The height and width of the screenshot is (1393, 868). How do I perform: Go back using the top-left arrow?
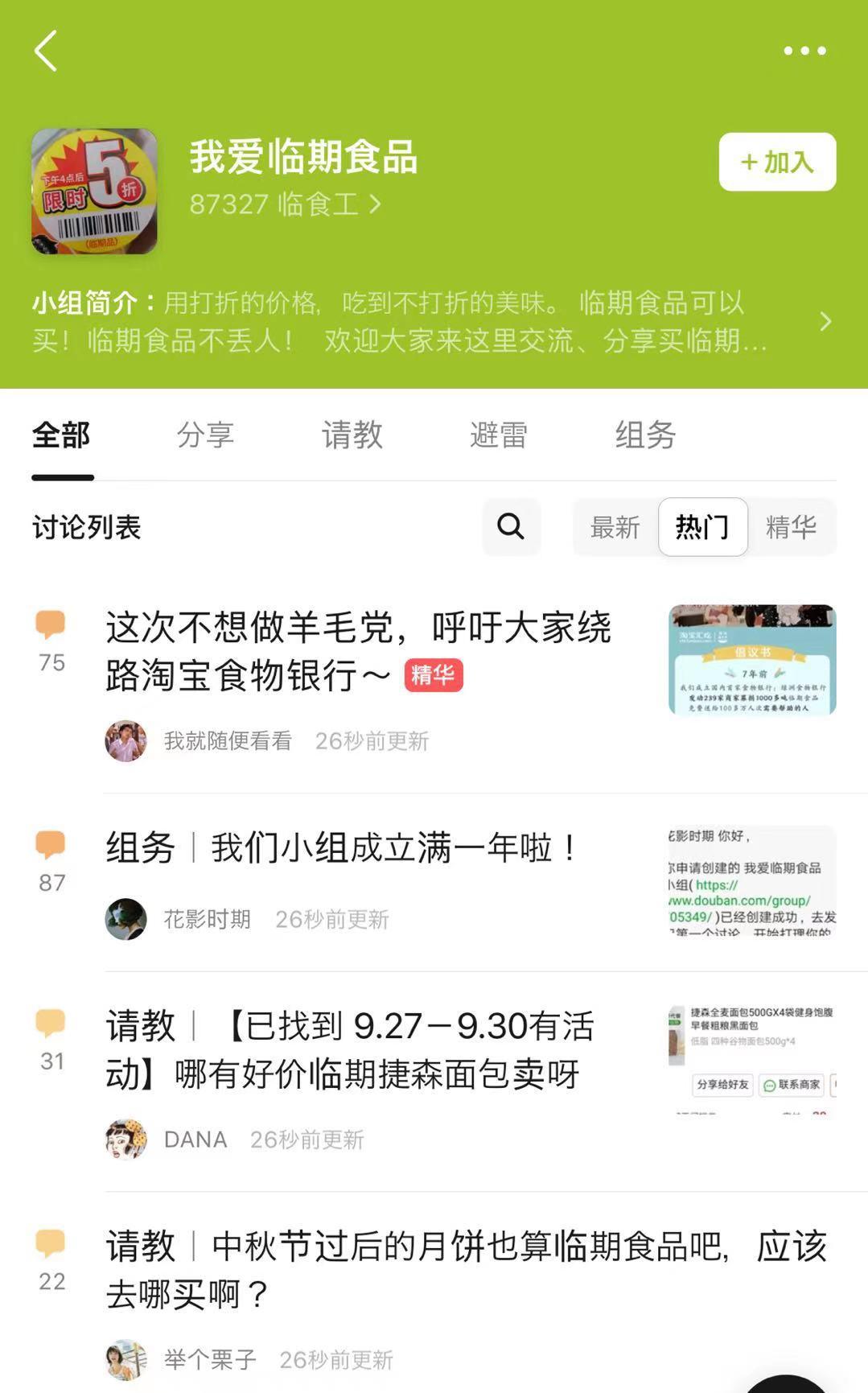[x=46, y=51]
